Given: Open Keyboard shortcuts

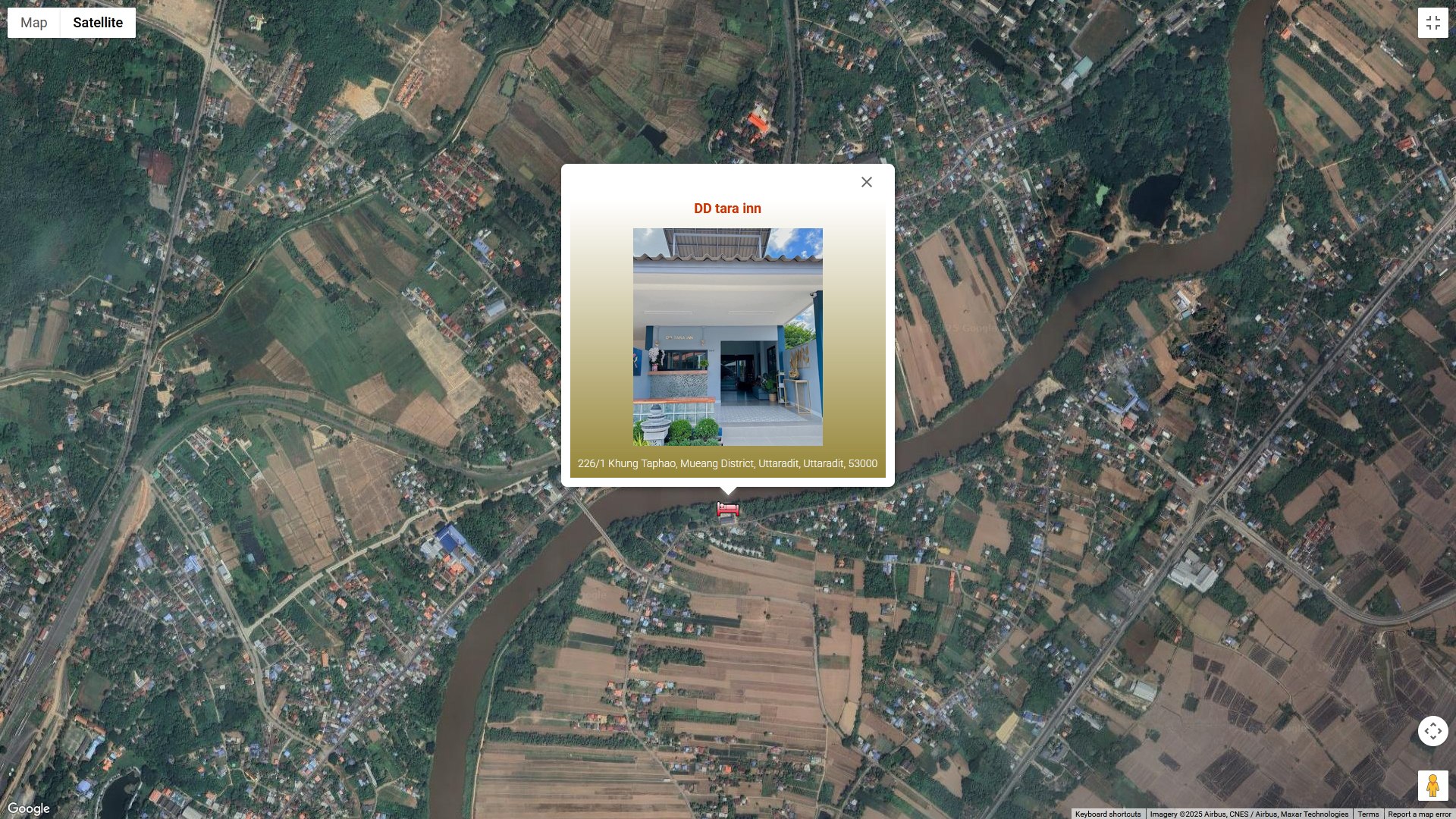Looking at the screenshot, I should 1107,814.
